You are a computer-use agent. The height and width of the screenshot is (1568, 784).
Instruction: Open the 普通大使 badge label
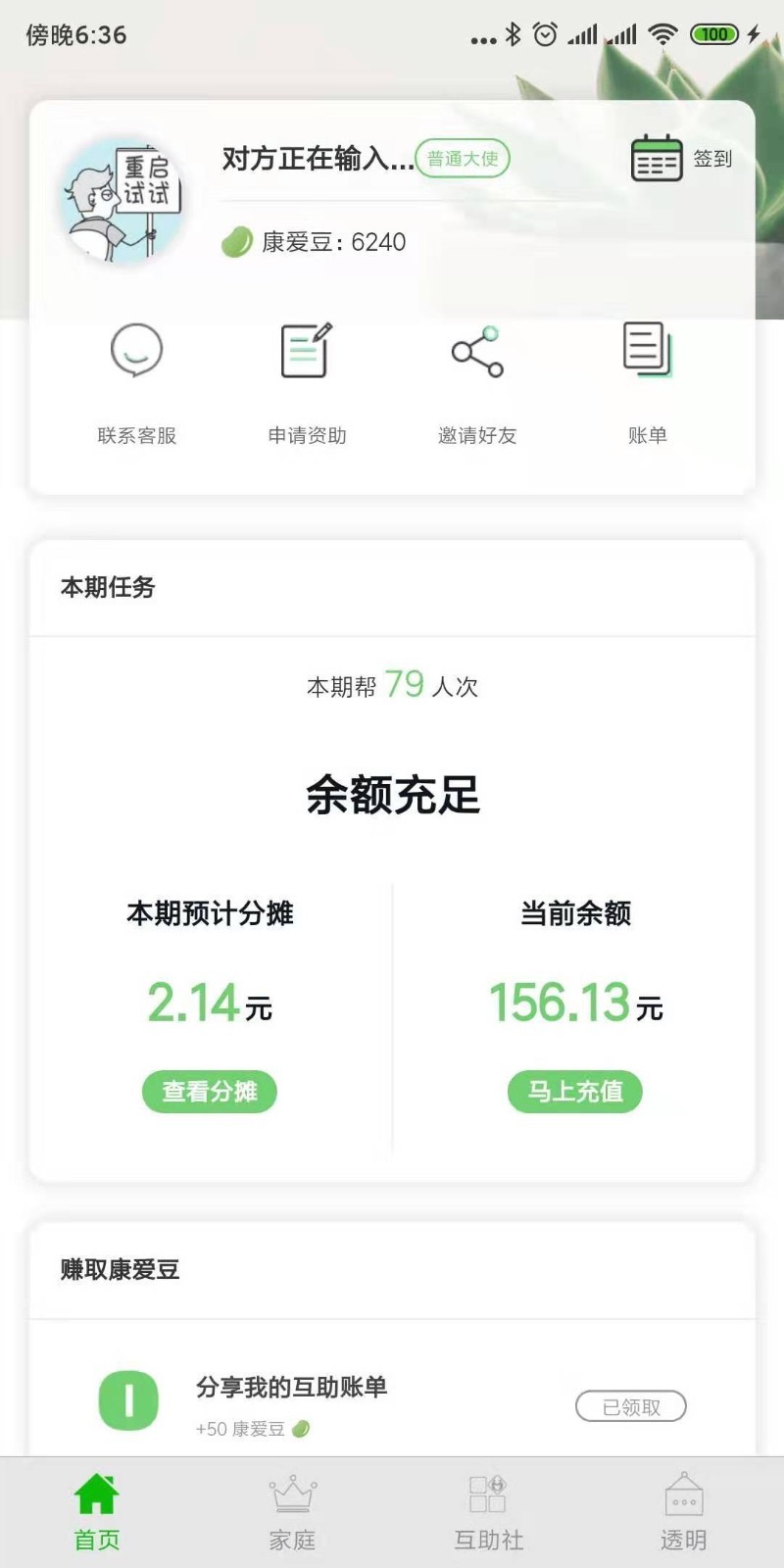click(x=463, y=158)
